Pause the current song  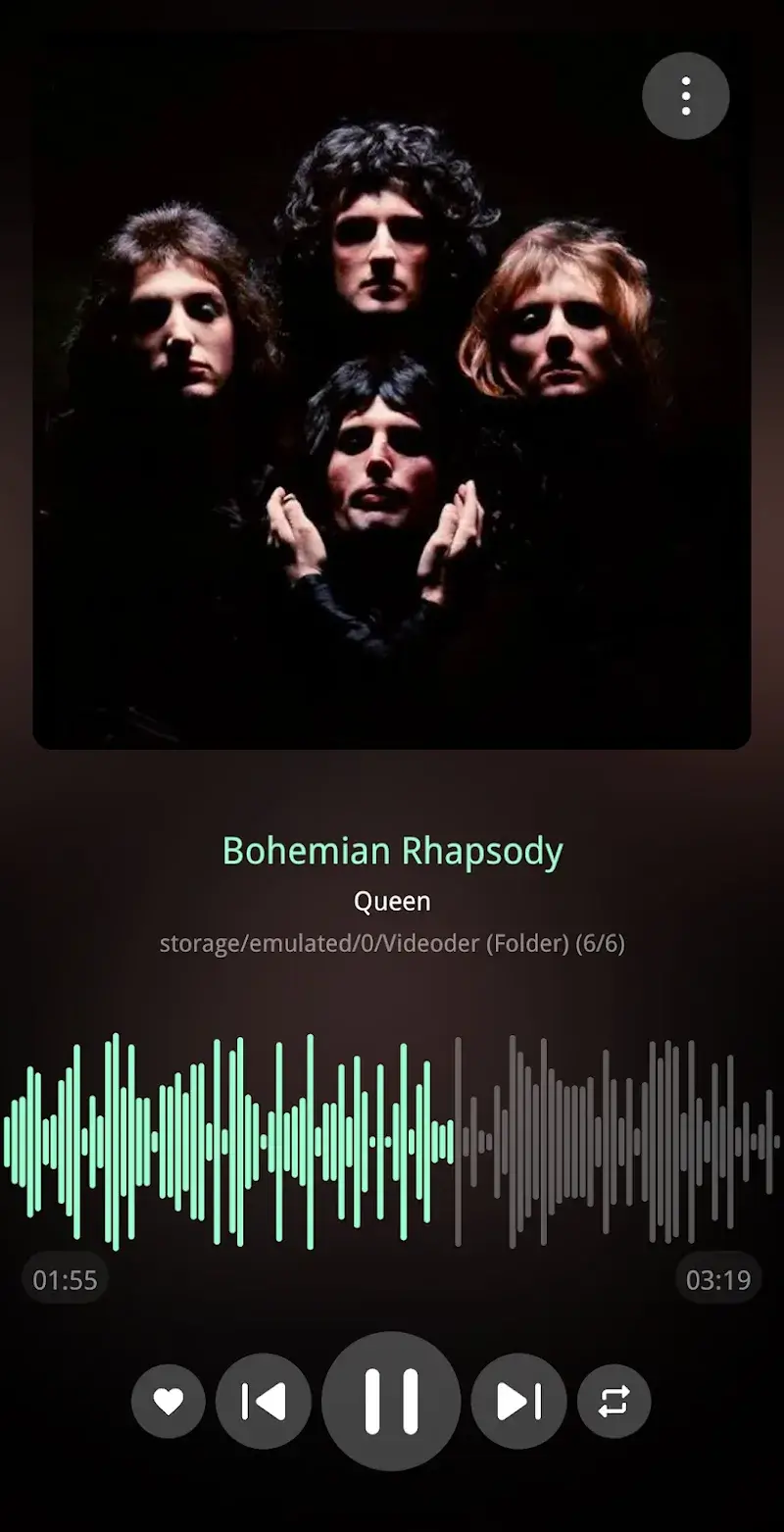[x=391, y=1402]
